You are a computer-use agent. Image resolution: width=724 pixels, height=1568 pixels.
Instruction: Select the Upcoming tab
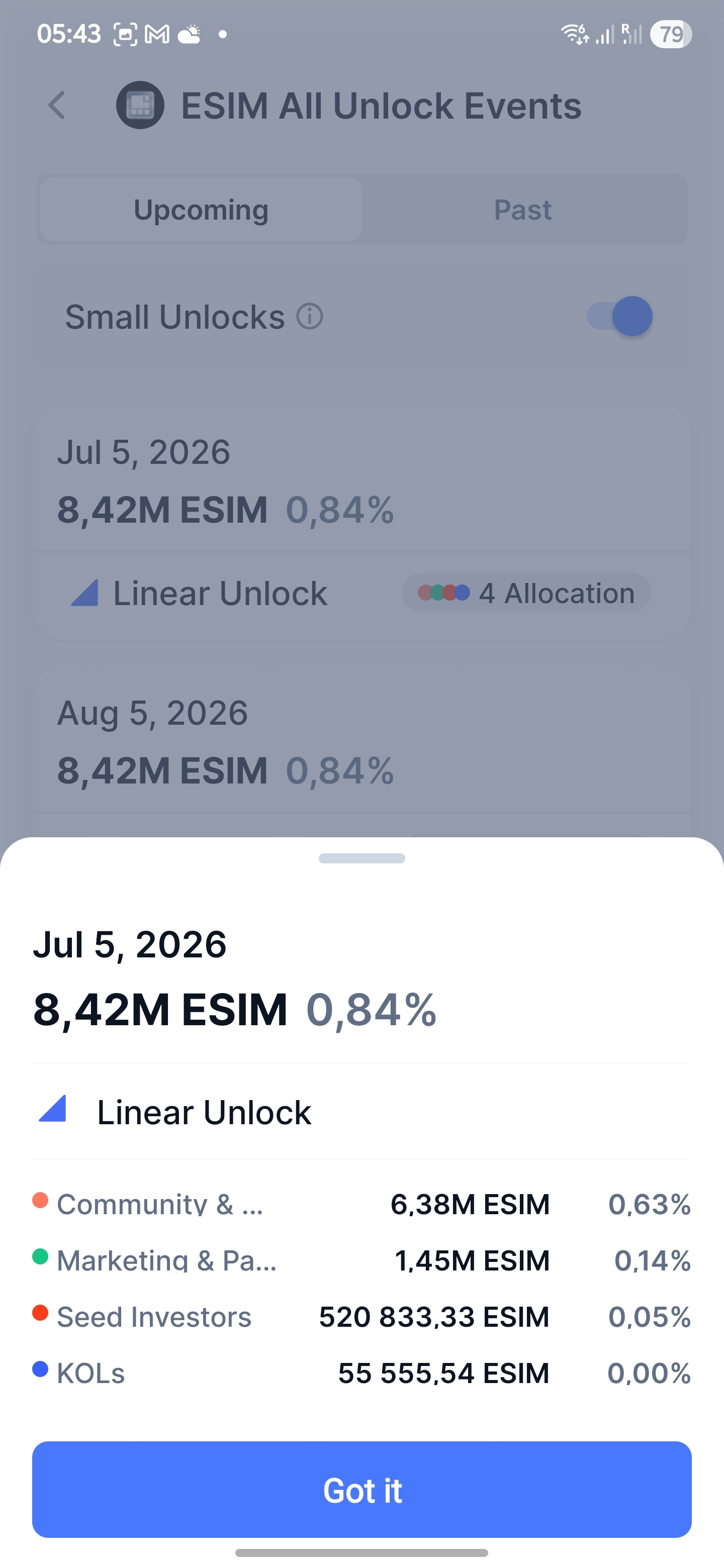201,210
